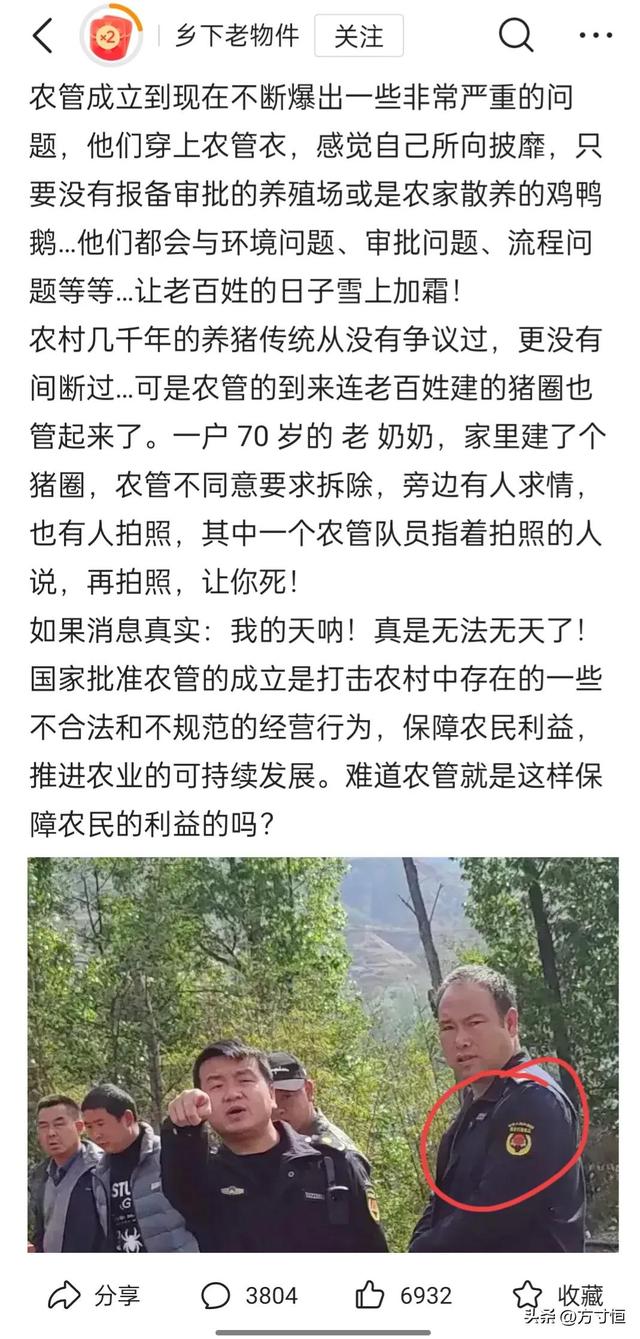Follow the author with 关注 button
640x1339 pixels.
pos(359,37)
